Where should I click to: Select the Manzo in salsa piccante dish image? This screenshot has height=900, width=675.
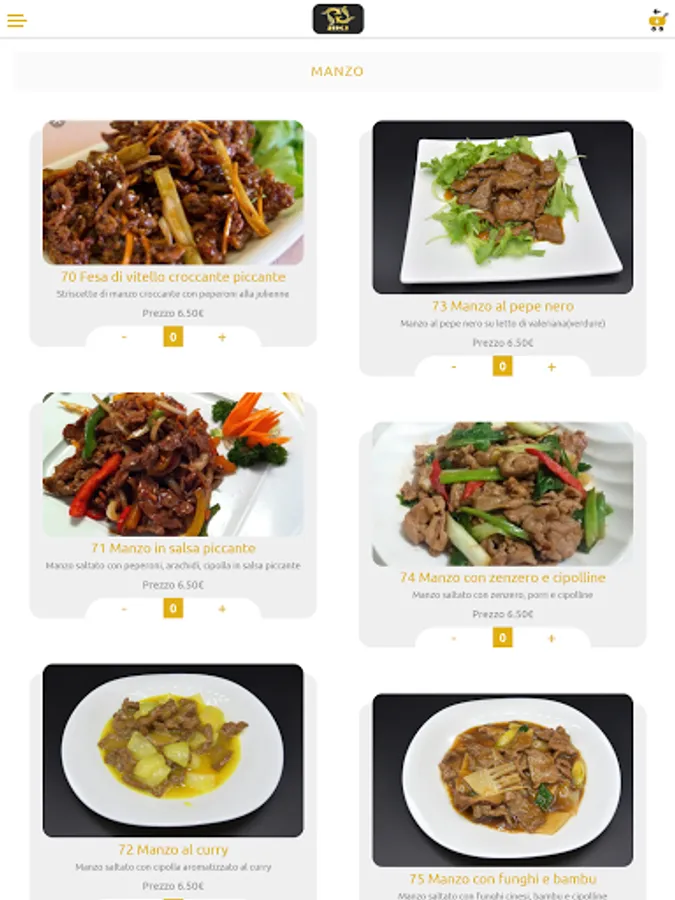[x=173, y=464]
